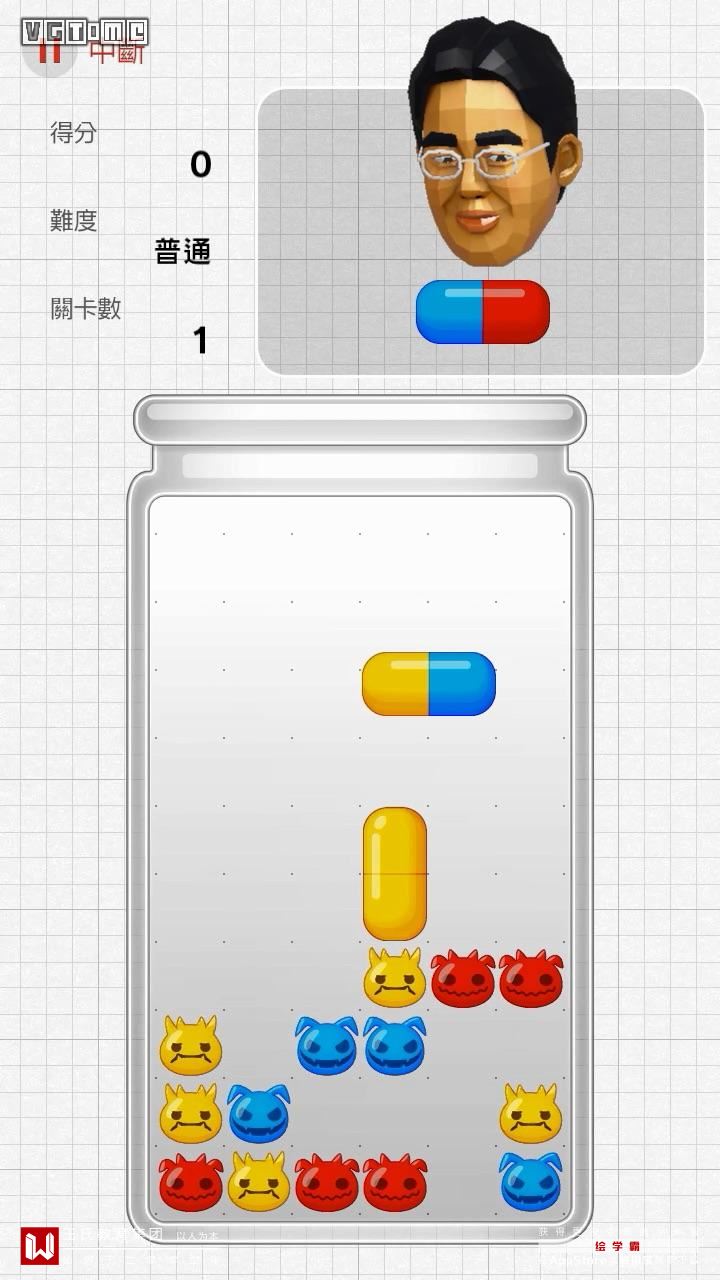Pause the game with the 中断 button
This screenshot has height=1280, width=720.
[50, 52]
